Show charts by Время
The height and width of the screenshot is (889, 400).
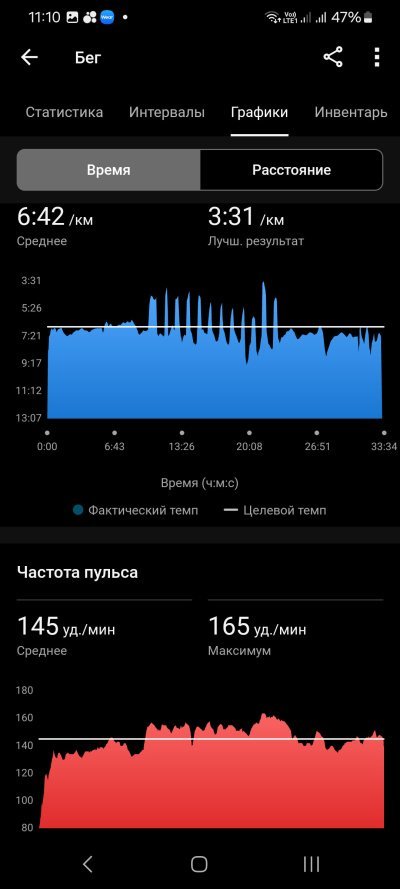pyautogui.click(x=109, y=170)
